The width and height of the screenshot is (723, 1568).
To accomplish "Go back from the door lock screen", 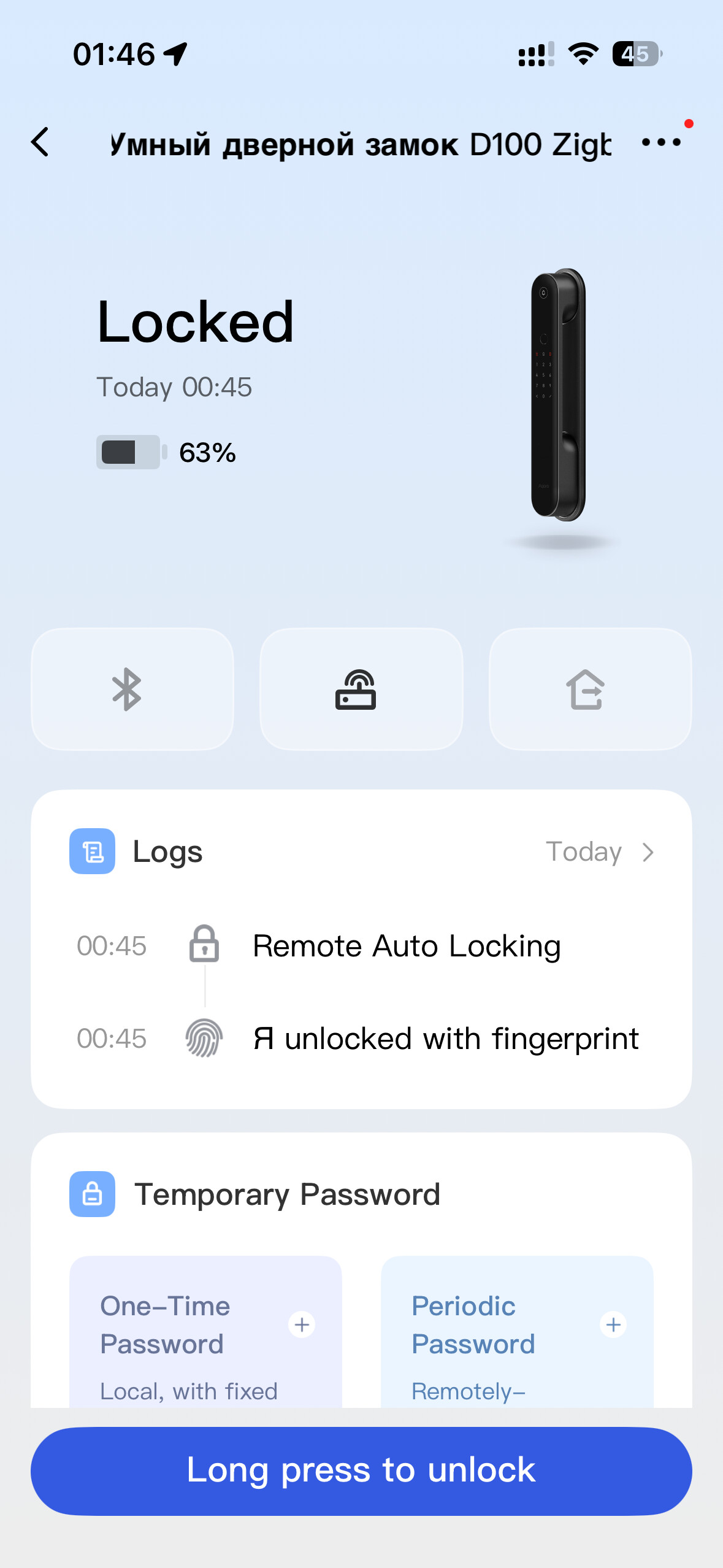I will 40,142.
